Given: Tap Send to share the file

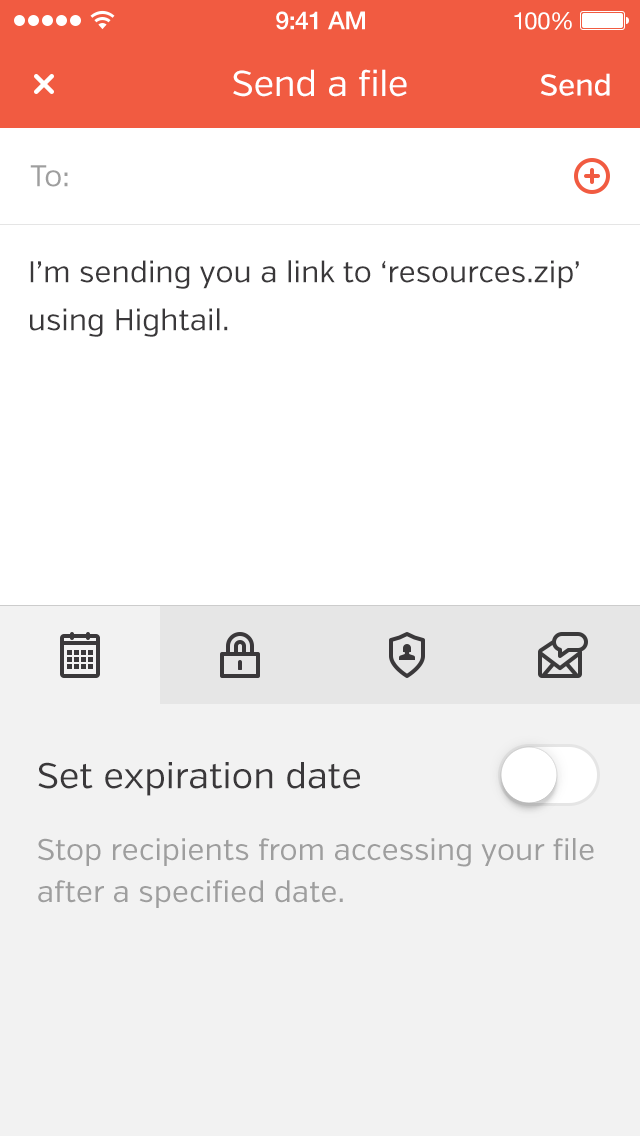Looking at the screenshot, I should point(575,85).
